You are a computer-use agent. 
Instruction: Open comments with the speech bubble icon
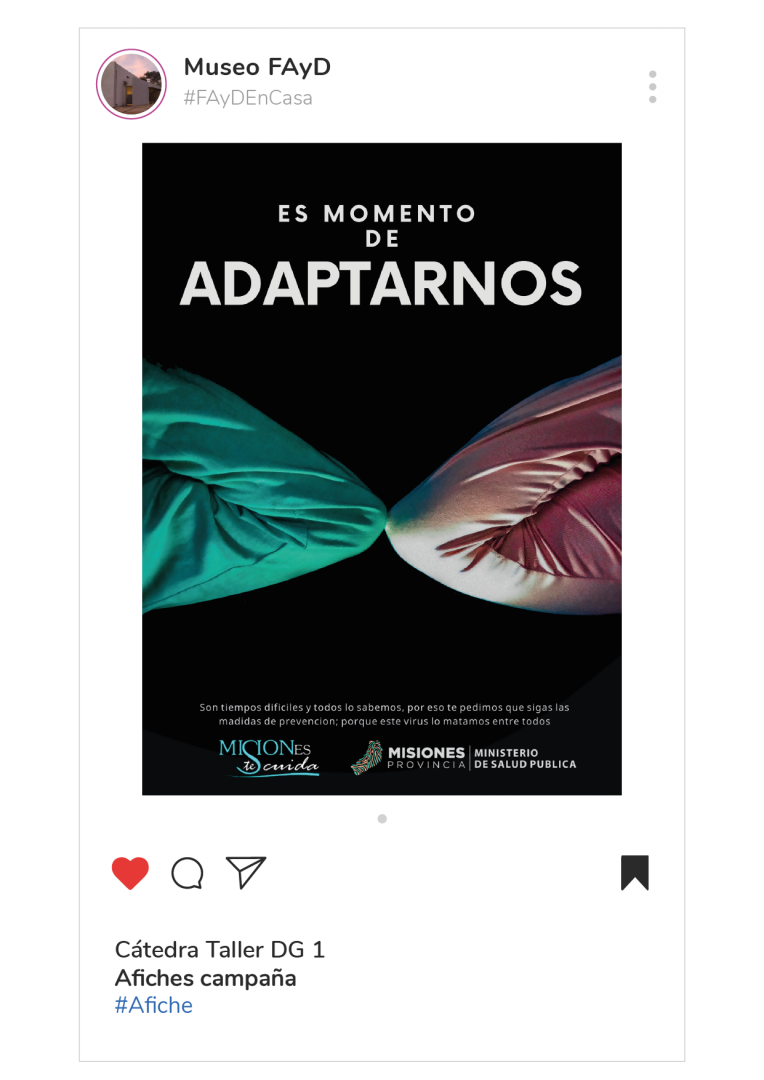pos(187,873)
